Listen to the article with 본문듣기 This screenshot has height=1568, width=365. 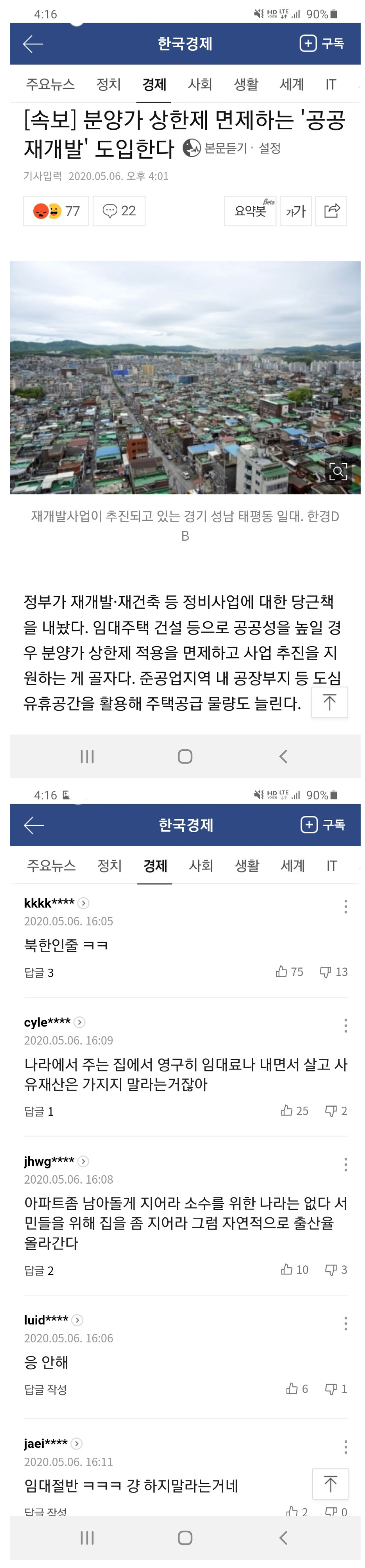coord(216,148)
